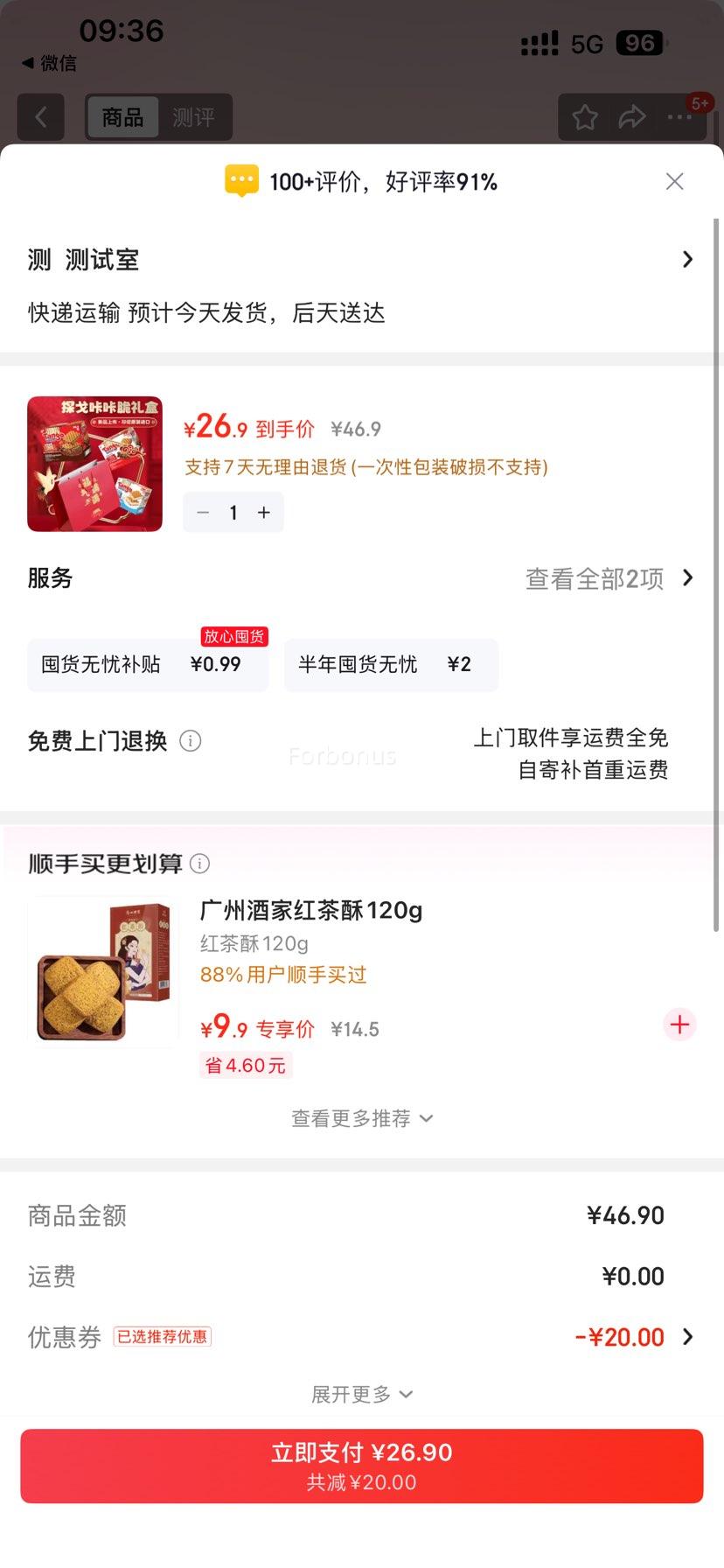Viewport: 724px width, 1568px height.
Task: Select the 半年囤货无忧 ¥2 service
Action: pyautogui.click(x=391, y=665)
